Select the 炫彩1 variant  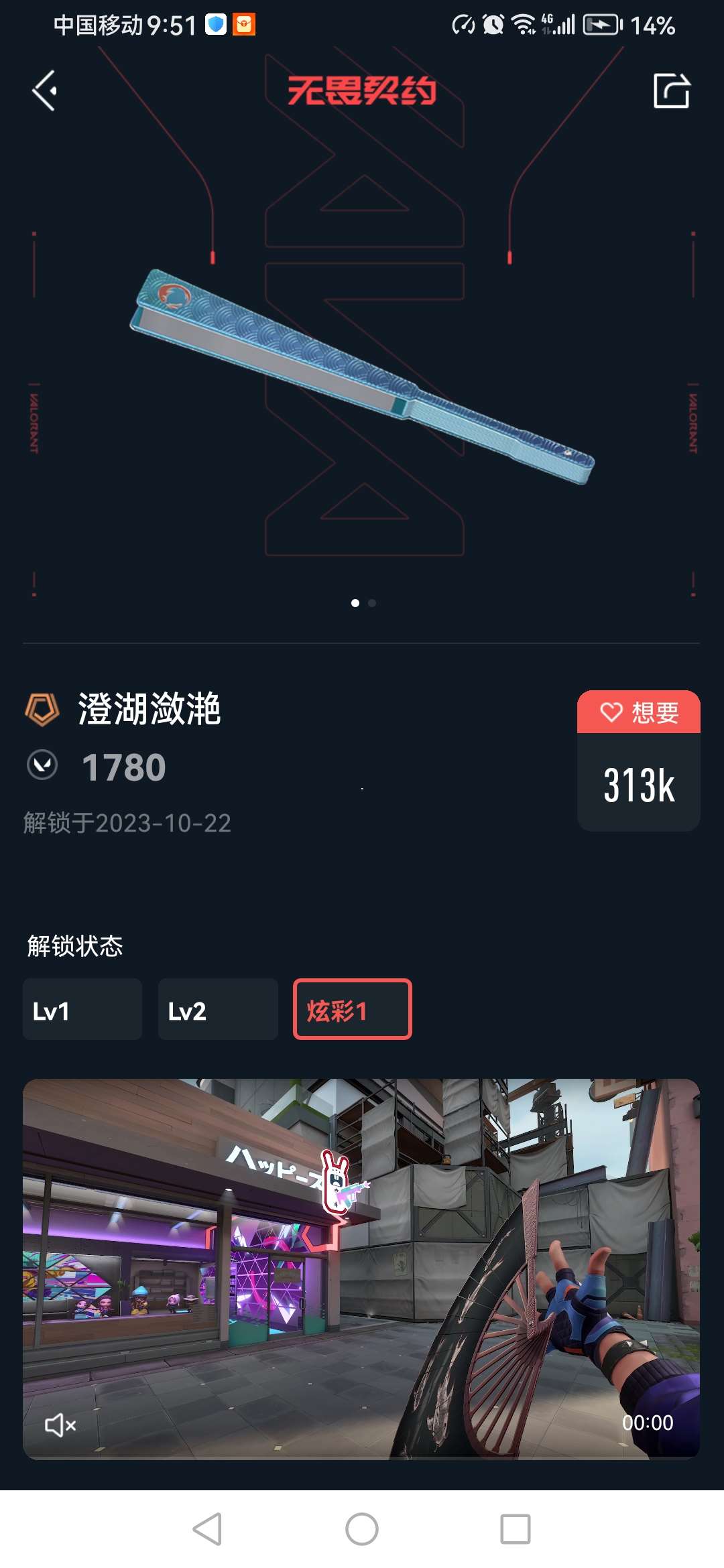(353, 1010)
